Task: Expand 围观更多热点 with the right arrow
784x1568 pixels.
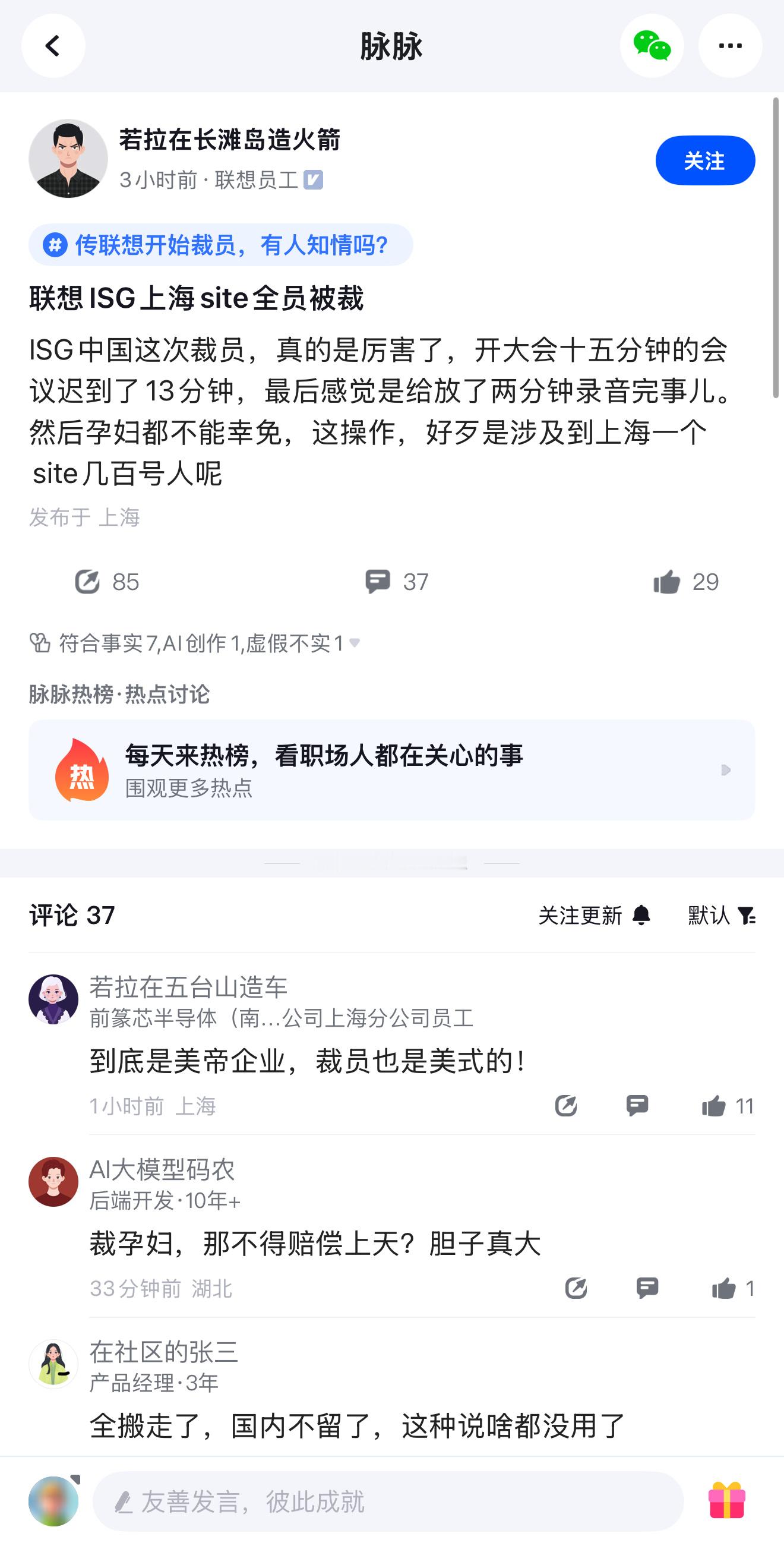Action: (x=725, y=772)
